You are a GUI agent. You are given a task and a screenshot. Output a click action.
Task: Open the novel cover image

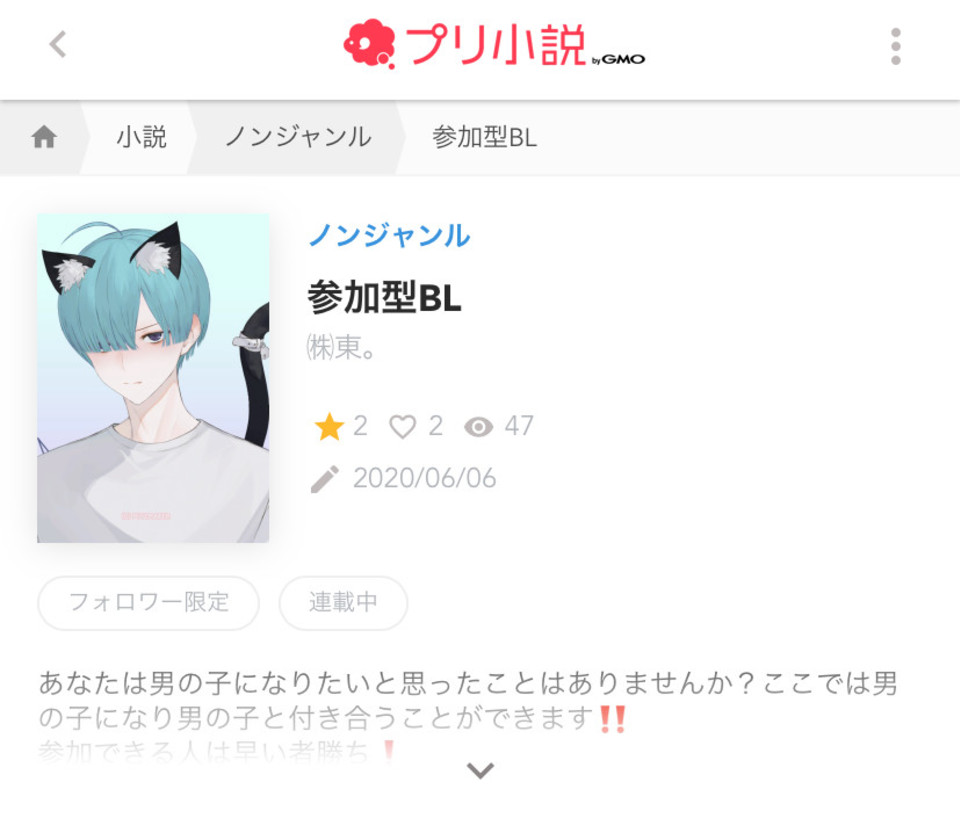click(153, 378)
